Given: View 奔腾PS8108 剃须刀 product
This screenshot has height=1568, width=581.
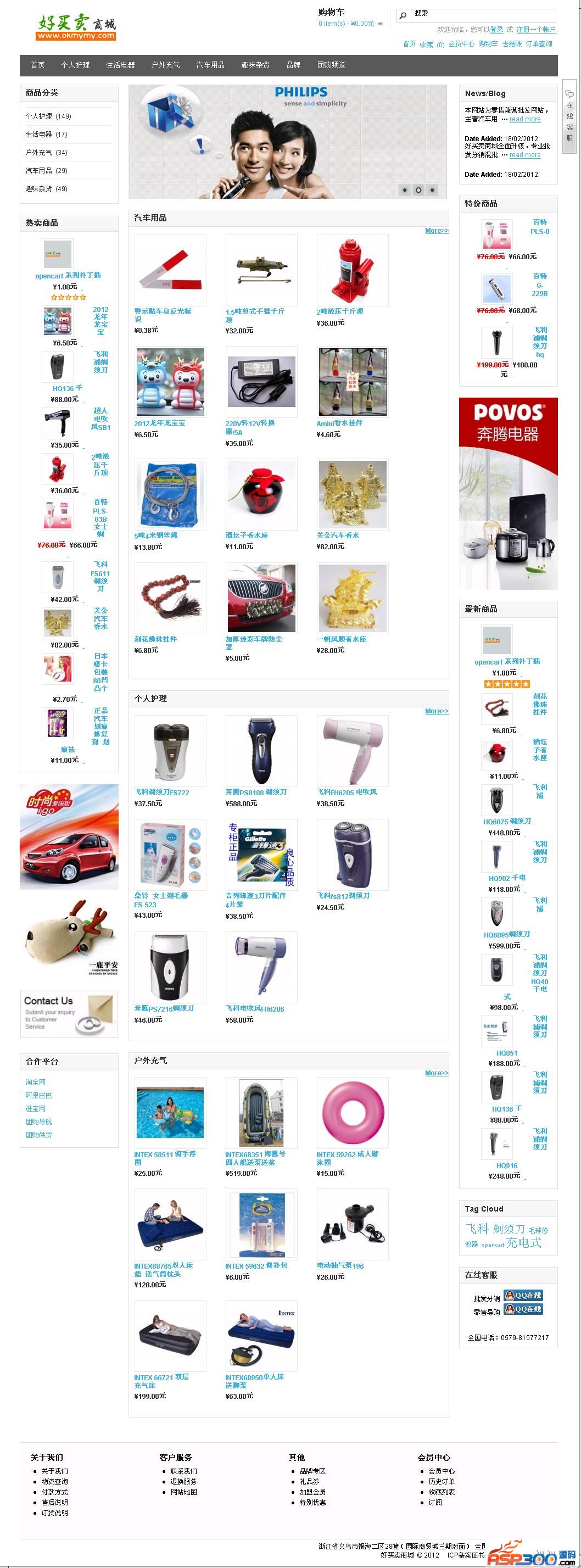Looking at the screenshot, I should (255, 793).
